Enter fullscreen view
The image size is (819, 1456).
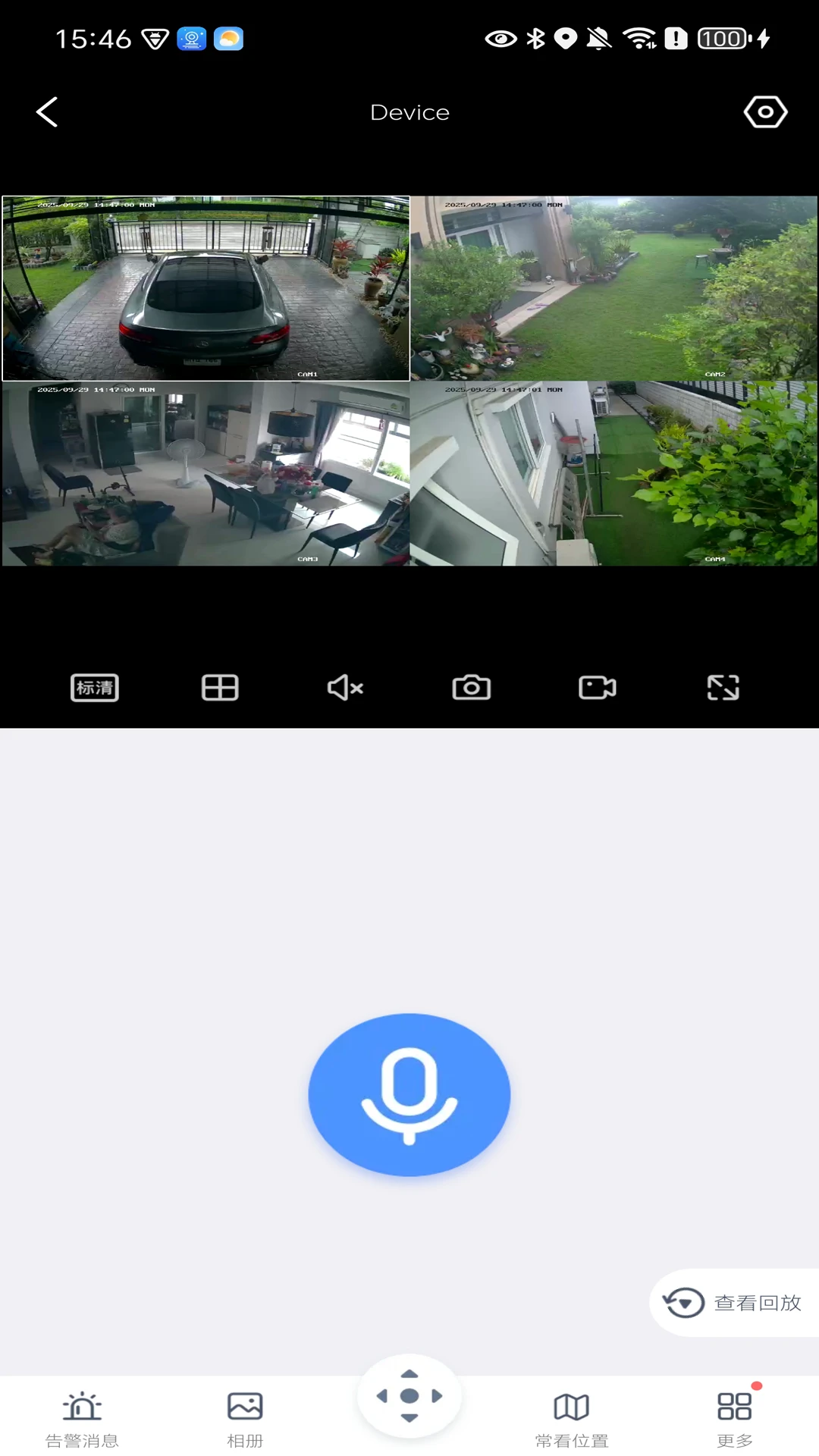[723, 688]
